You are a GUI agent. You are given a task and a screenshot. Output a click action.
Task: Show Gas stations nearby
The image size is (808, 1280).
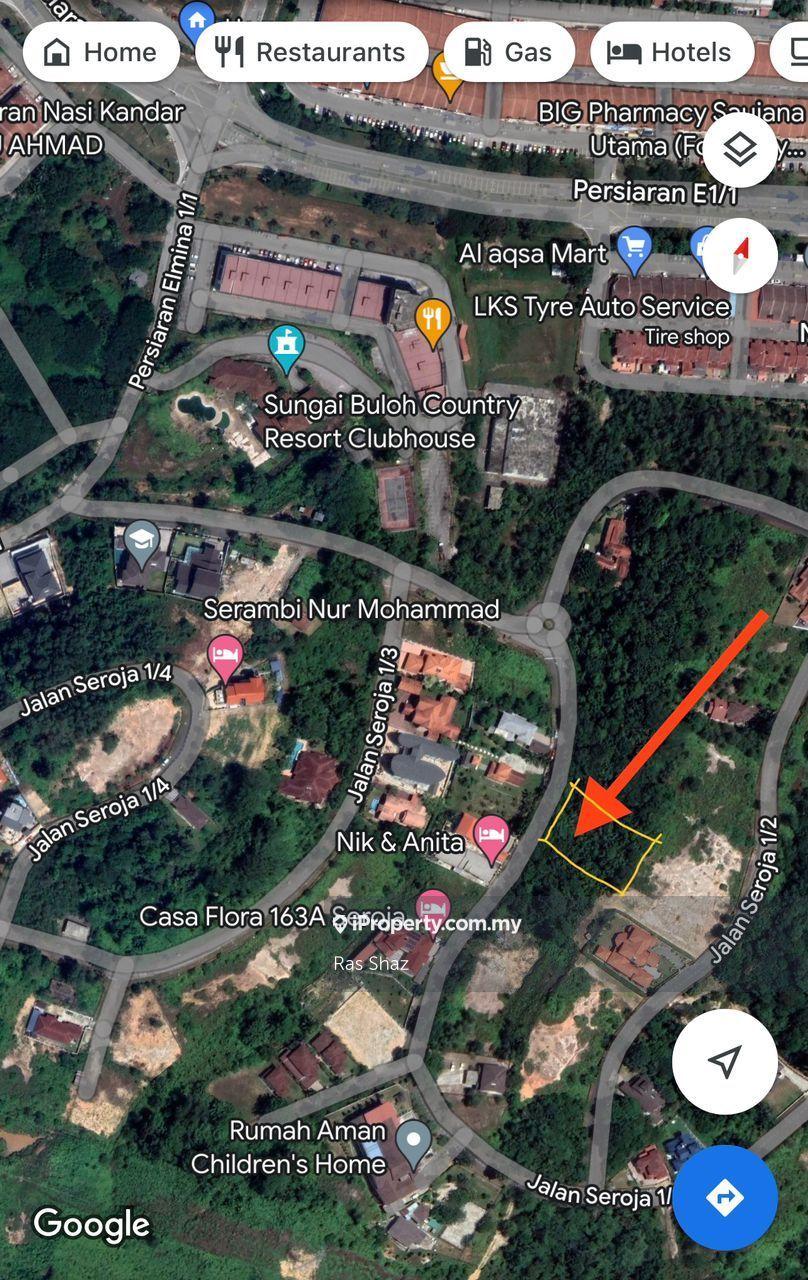click(508, 52)
